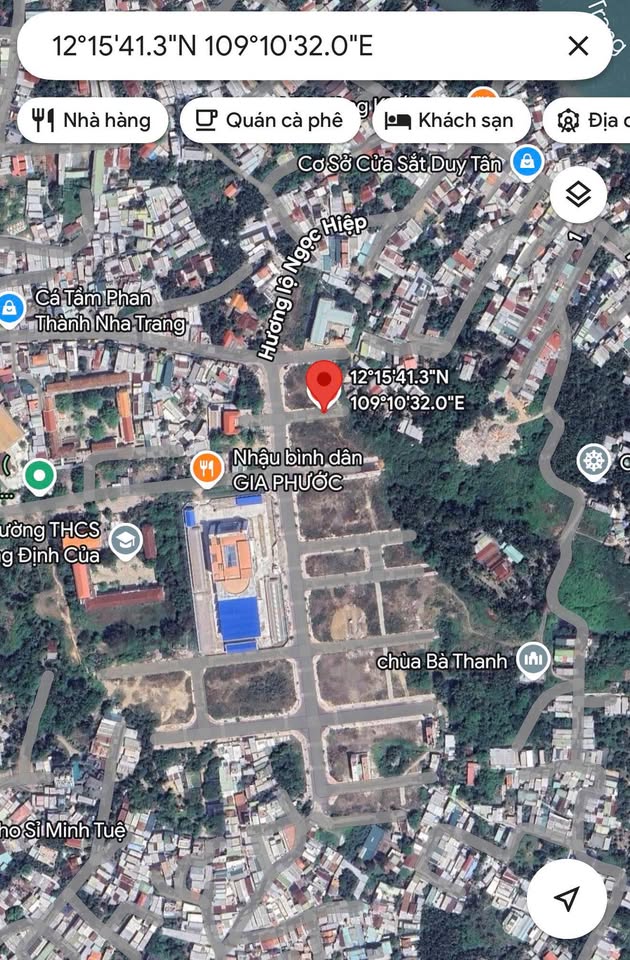Open Cá Tầm Phan Thành Nha Trang marker
Screen dimensions: 630x960
(12, 309)
